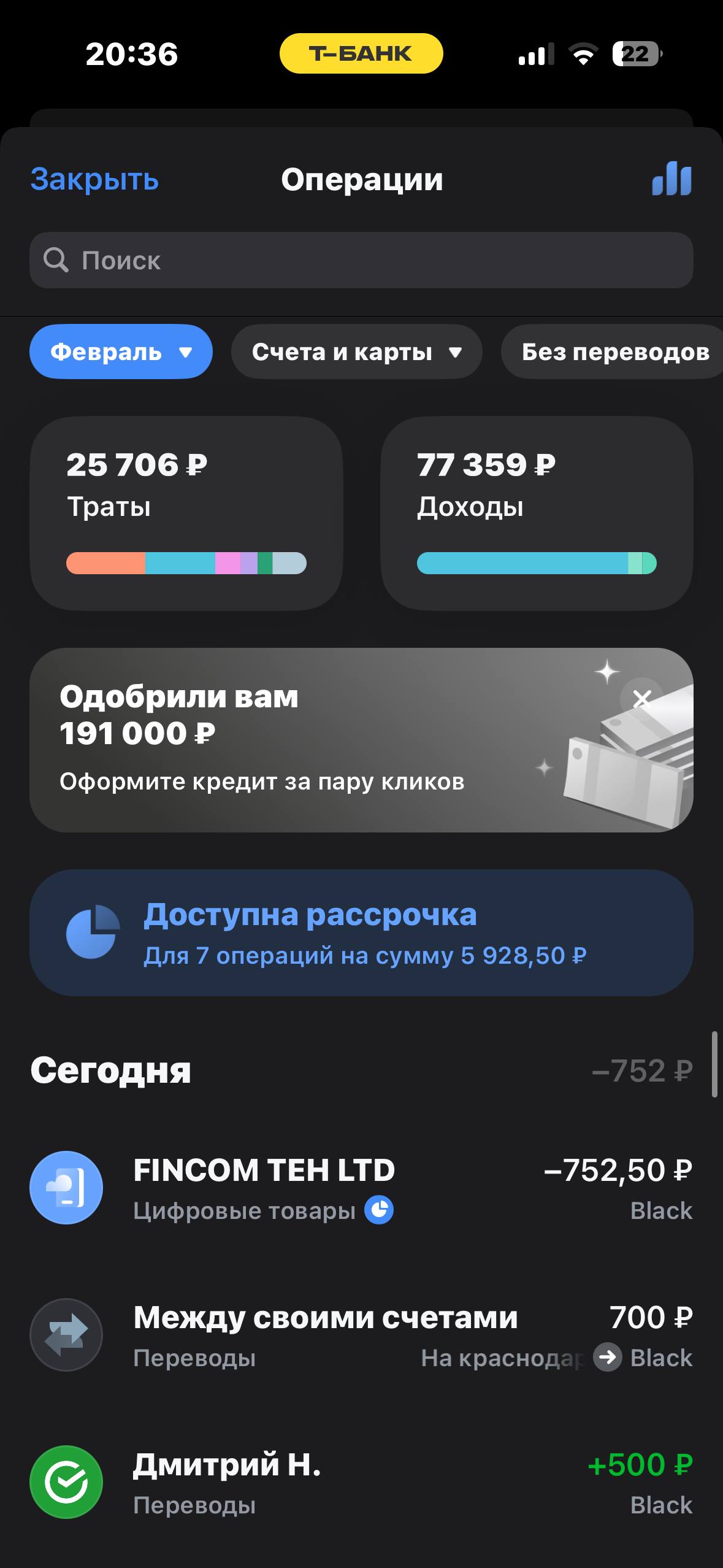723x1568 pixels.
Task: Dismiss the credit offer banner
Action: point(641,699)
